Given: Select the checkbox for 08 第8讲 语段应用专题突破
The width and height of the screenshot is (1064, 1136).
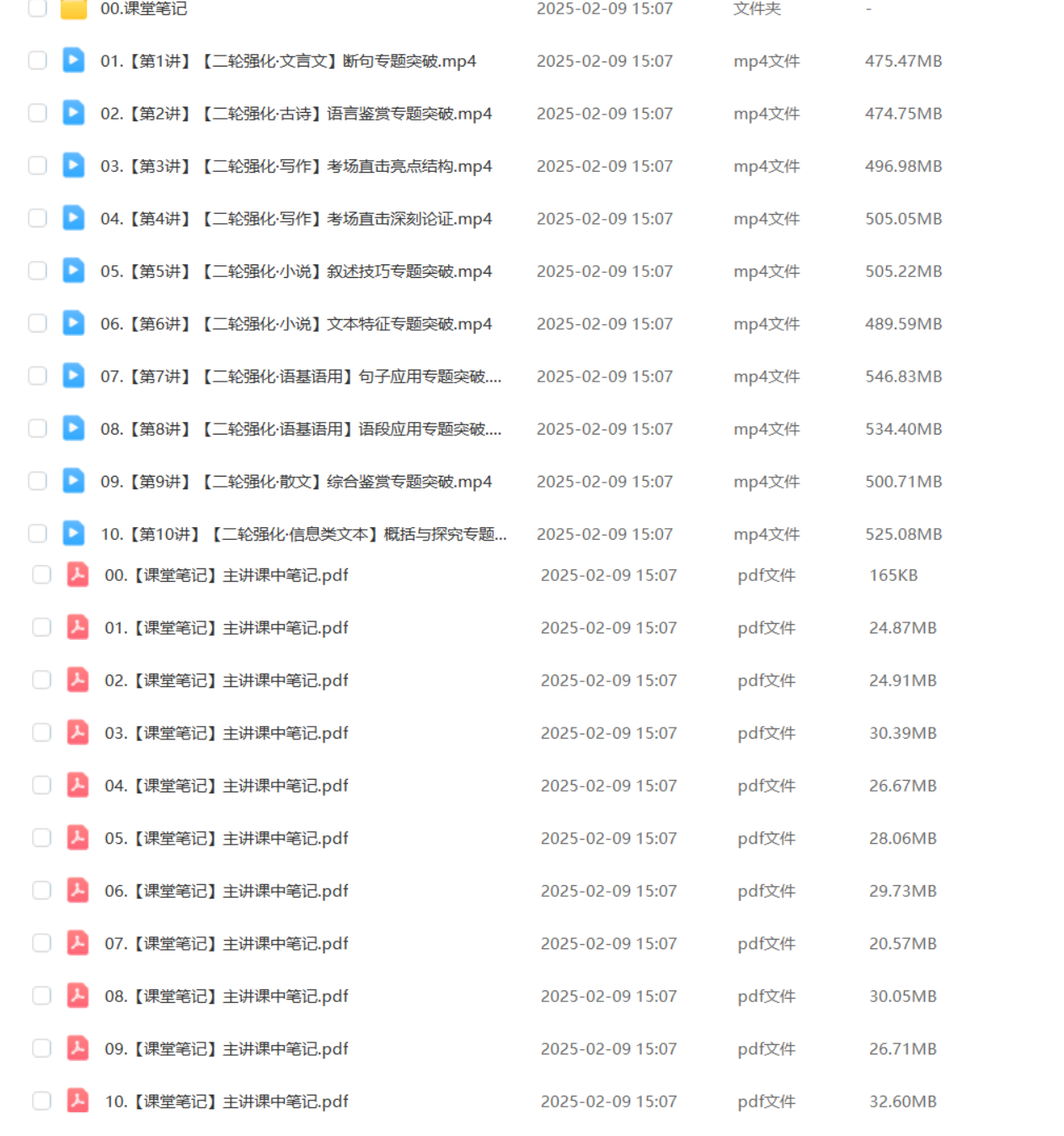Looking at the screenshot, I should (x=37, y=429).
